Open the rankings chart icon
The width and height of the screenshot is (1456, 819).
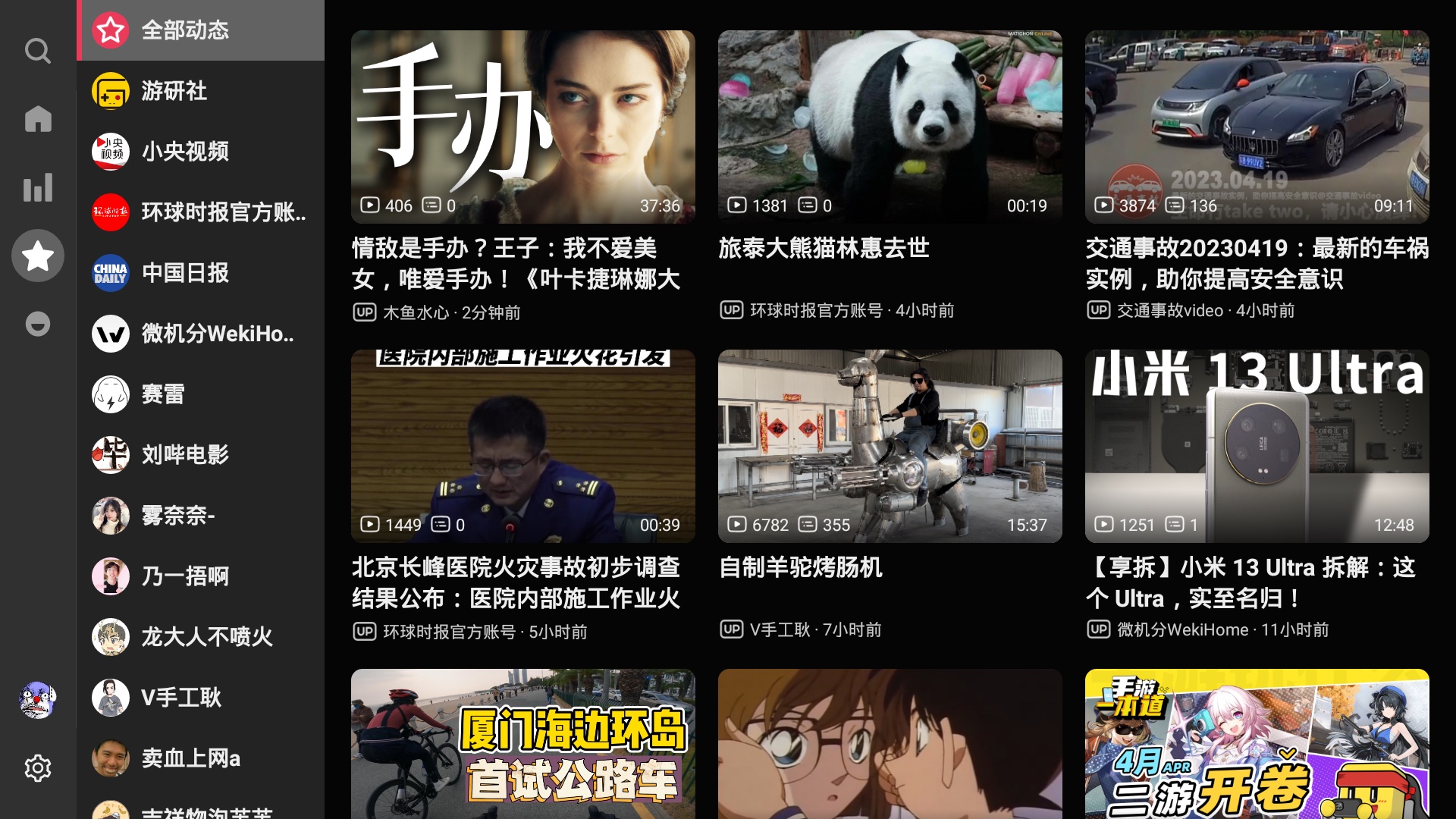[x=37, y=187]
